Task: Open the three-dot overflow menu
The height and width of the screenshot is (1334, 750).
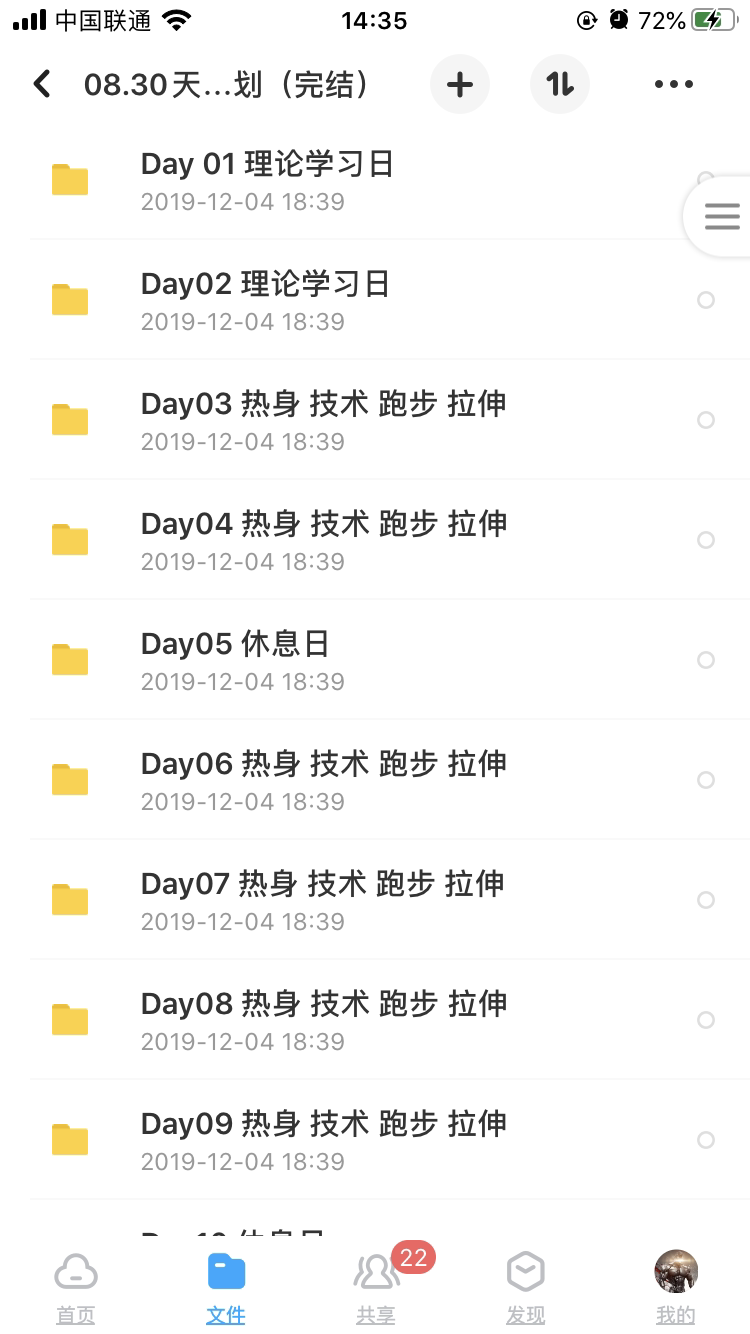Action: 673,84
